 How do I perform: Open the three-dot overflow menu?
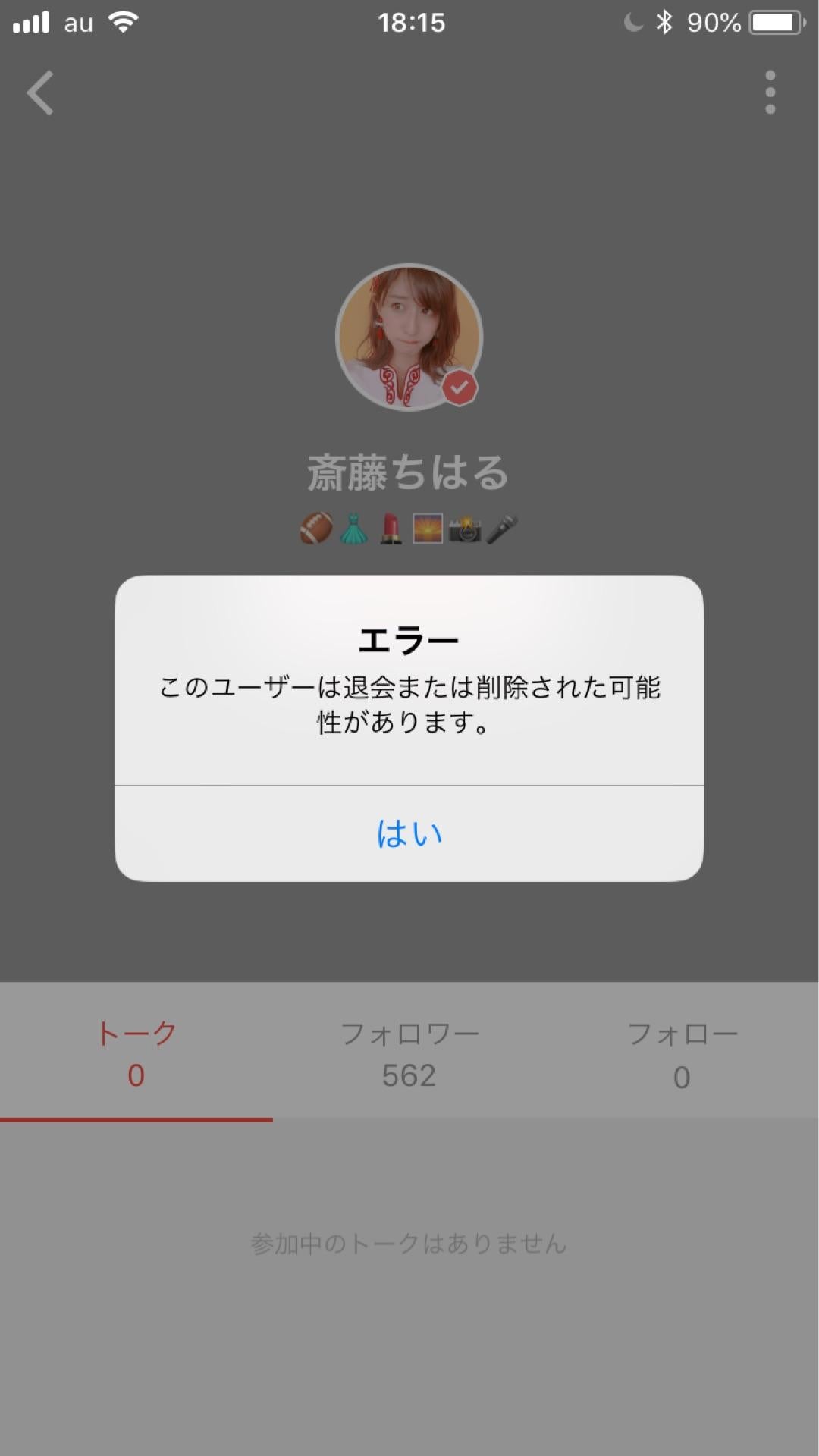click(770, 93)
